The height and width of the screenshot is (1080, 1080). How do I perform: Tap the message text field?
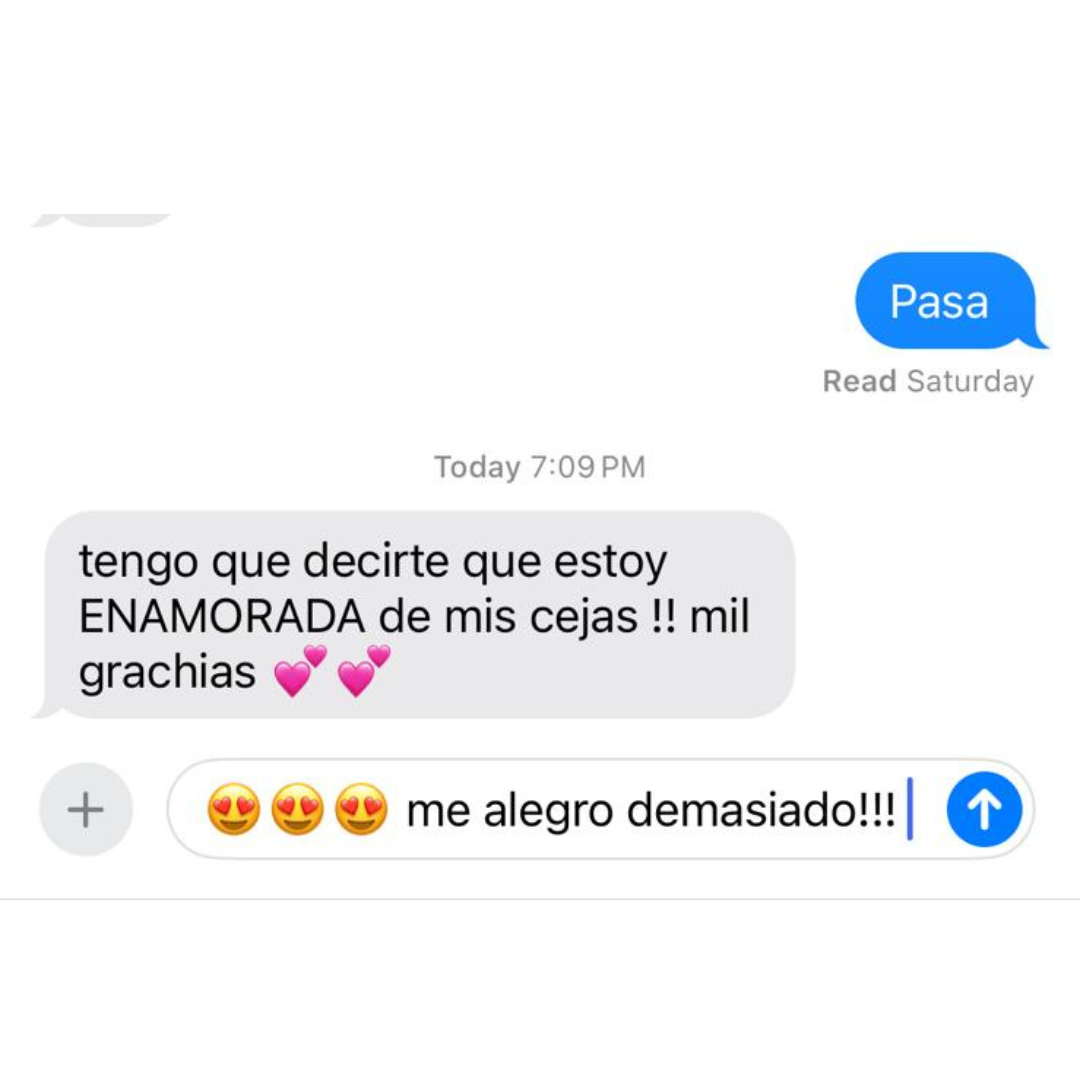(x=560, y=810)
